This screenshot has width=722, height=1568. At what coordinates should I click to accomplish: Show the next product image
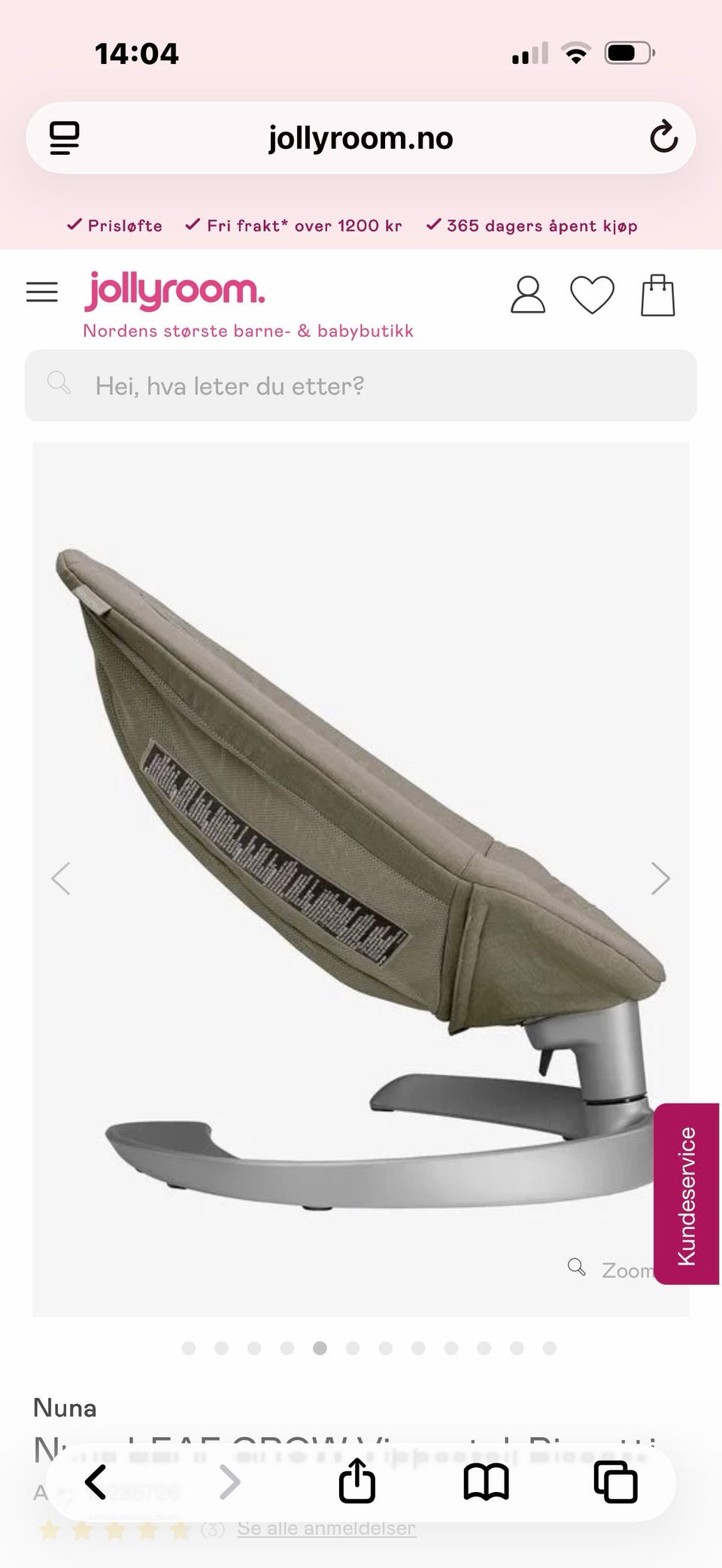pyautogui.click(x=660, y=878)
